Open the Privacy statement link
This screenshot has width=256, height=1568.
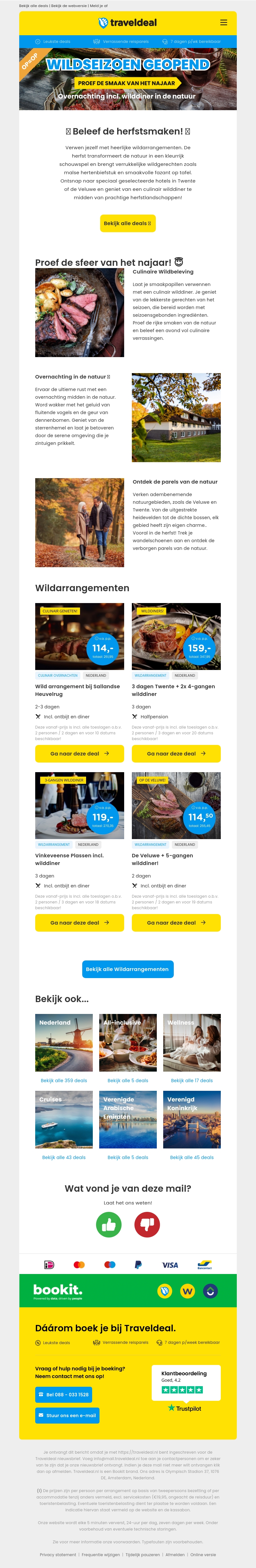58,1554
